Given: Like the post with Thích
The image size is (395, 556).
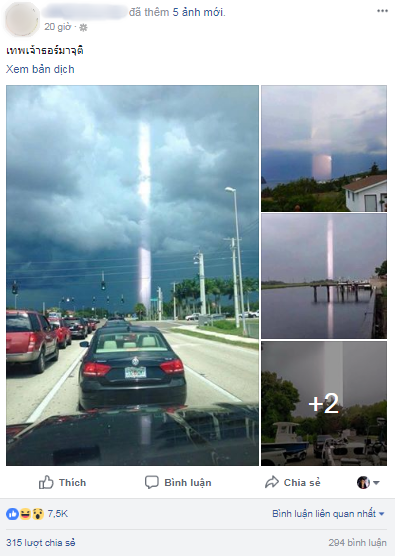Looking at the screenshot, I should [62, 483].
